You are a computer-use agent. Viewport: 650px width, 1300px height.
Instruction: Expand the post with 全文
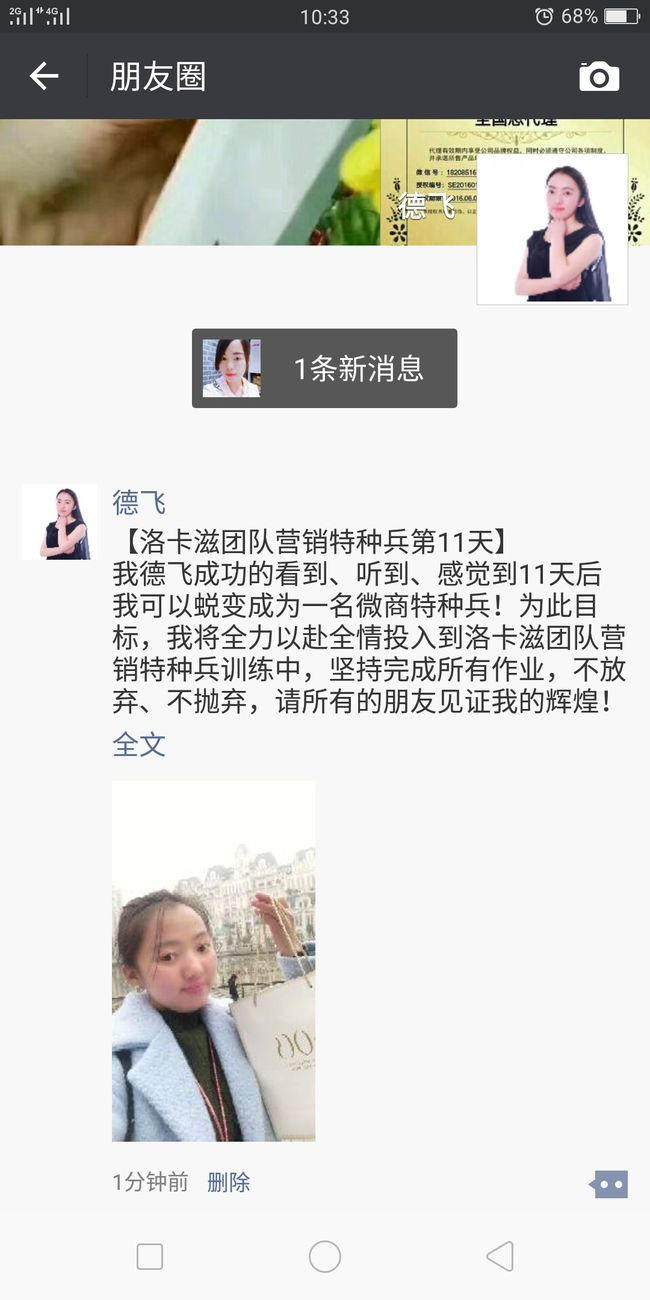click(139, 745)
